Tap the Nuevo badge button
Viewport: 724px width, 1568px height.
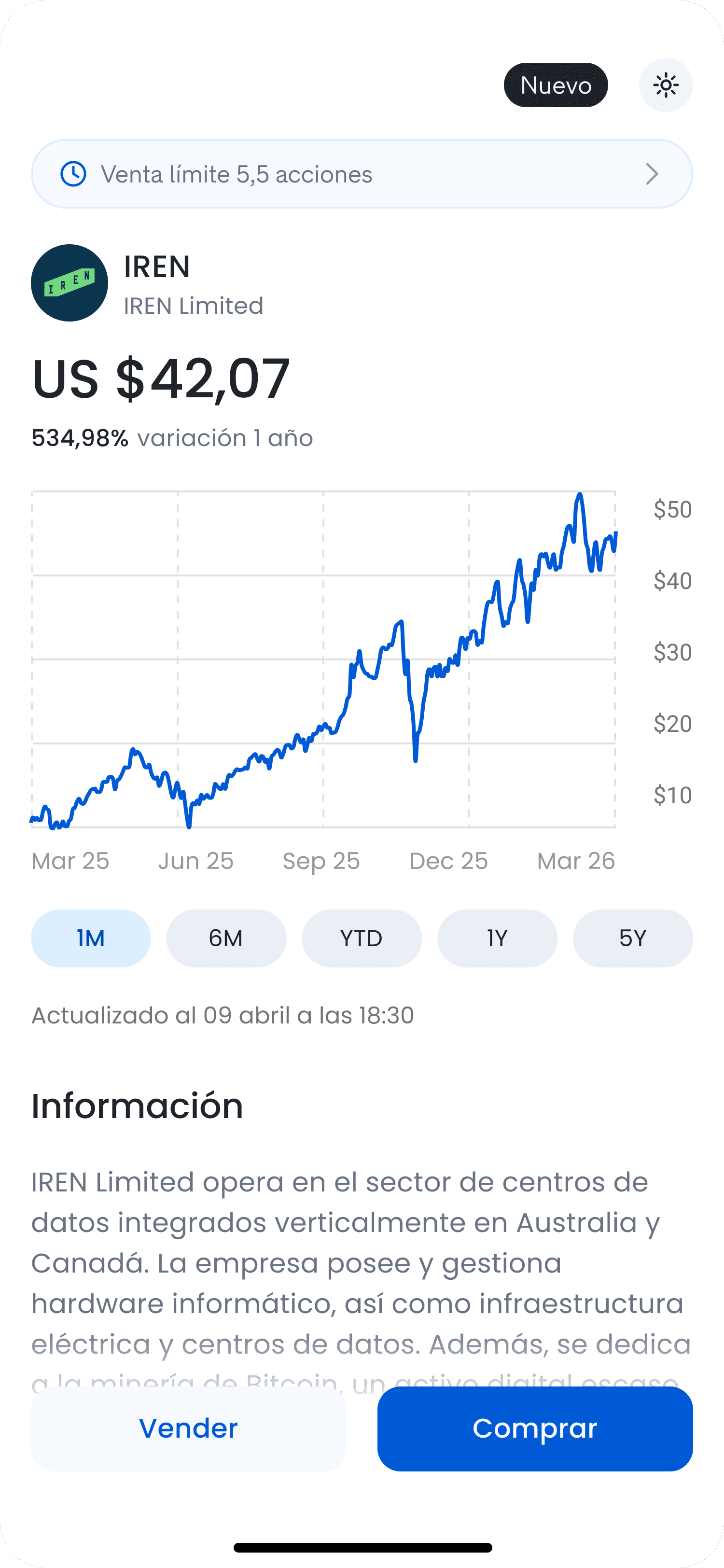556,85
